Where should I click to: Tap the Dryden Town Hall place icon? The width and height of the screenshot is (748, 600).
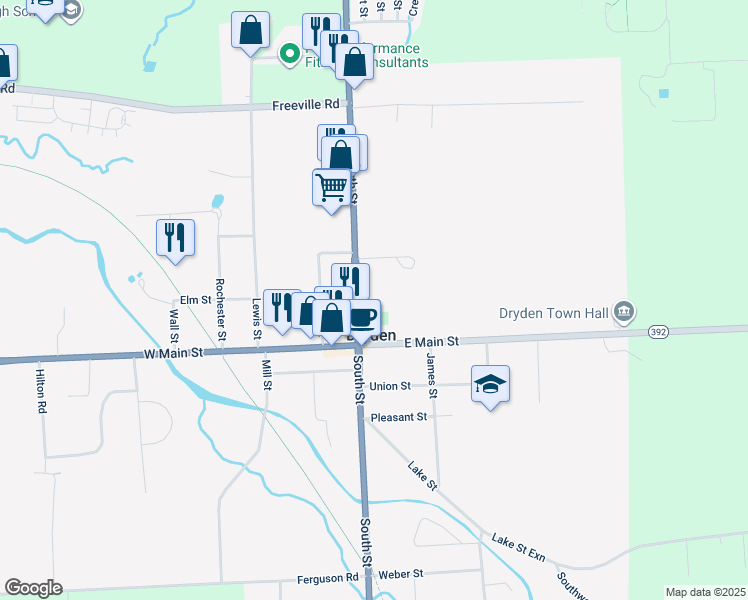pos(624,312)
